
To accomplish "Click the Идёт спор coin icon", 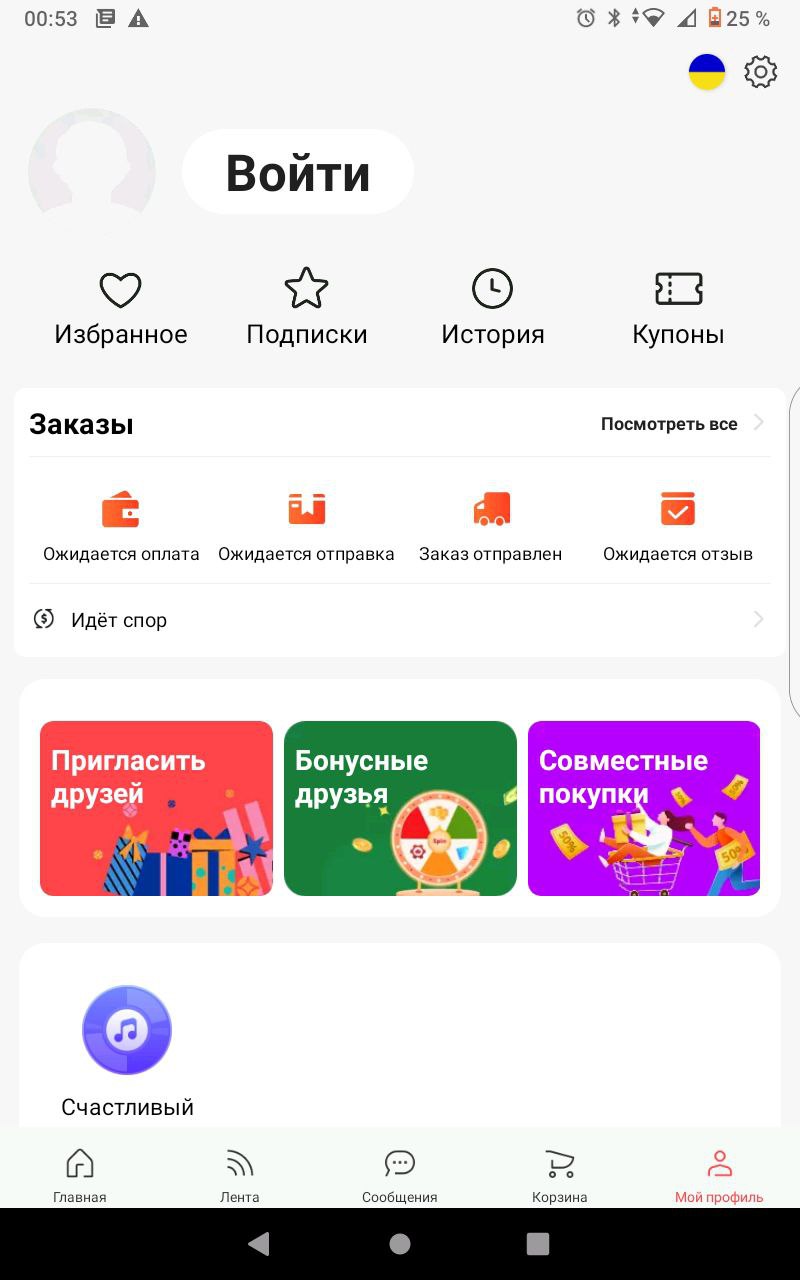I will tap(43, 620).
